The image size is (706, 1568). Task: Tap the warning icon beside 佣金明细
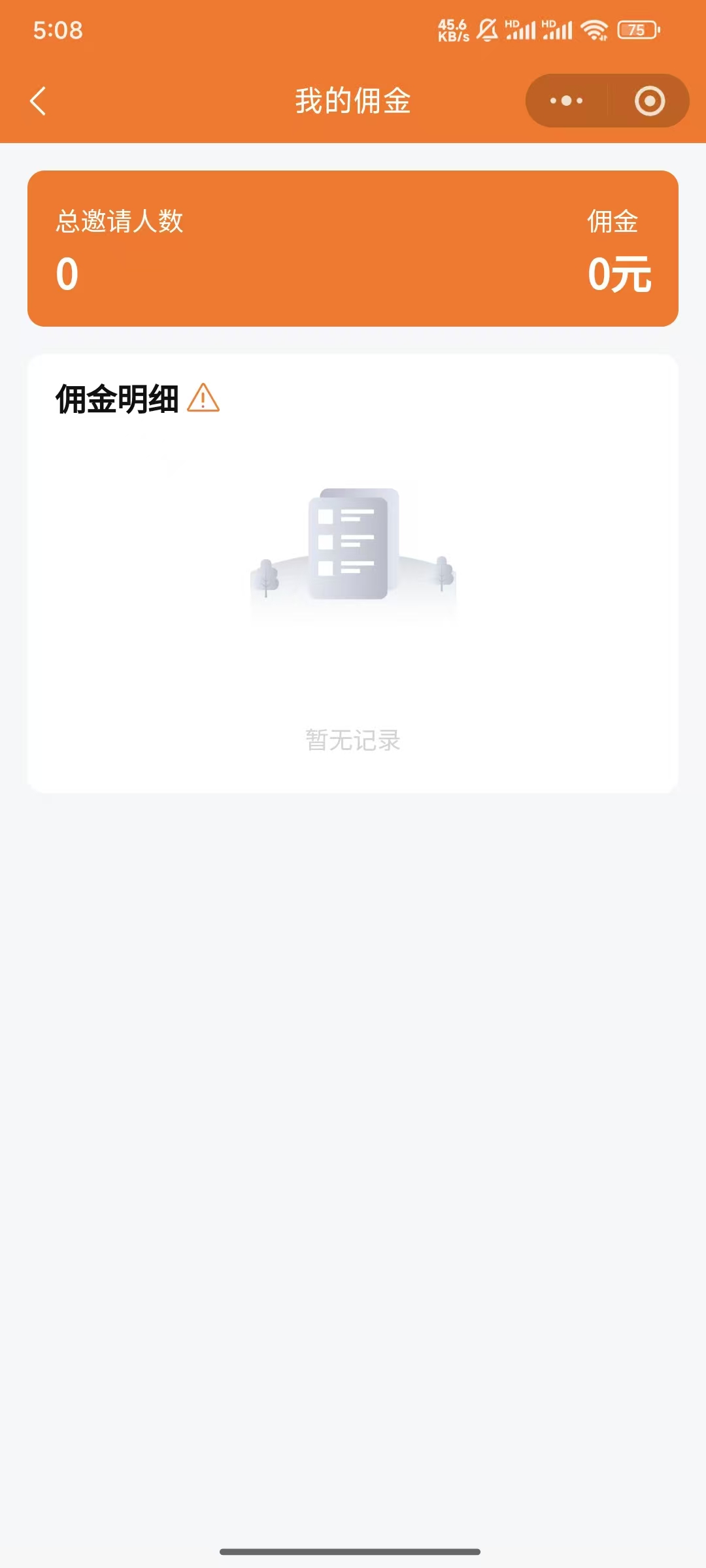coord(203,398)
